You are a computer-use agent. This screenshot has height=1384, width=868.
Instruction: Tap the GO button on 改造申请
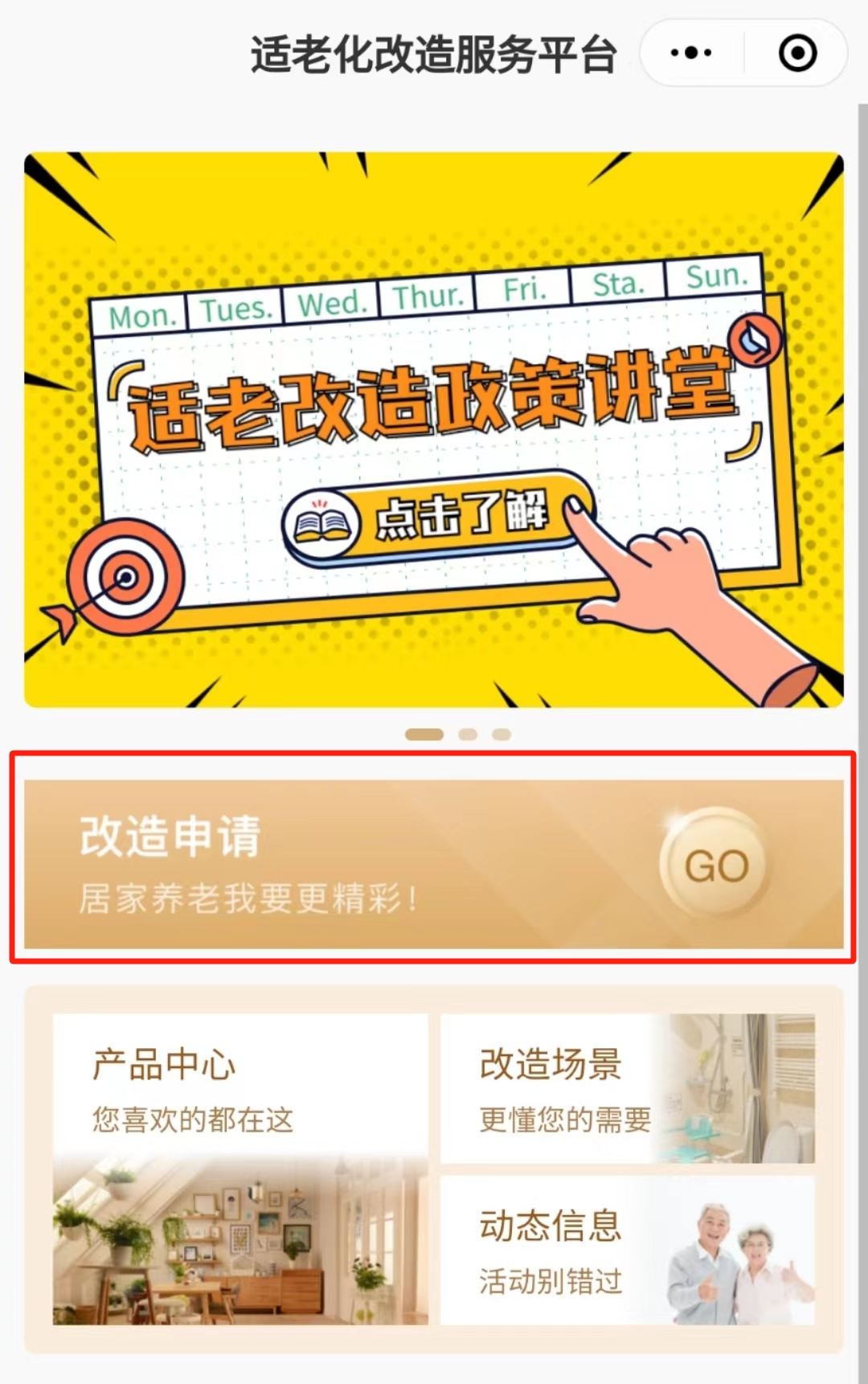[714, 866]
